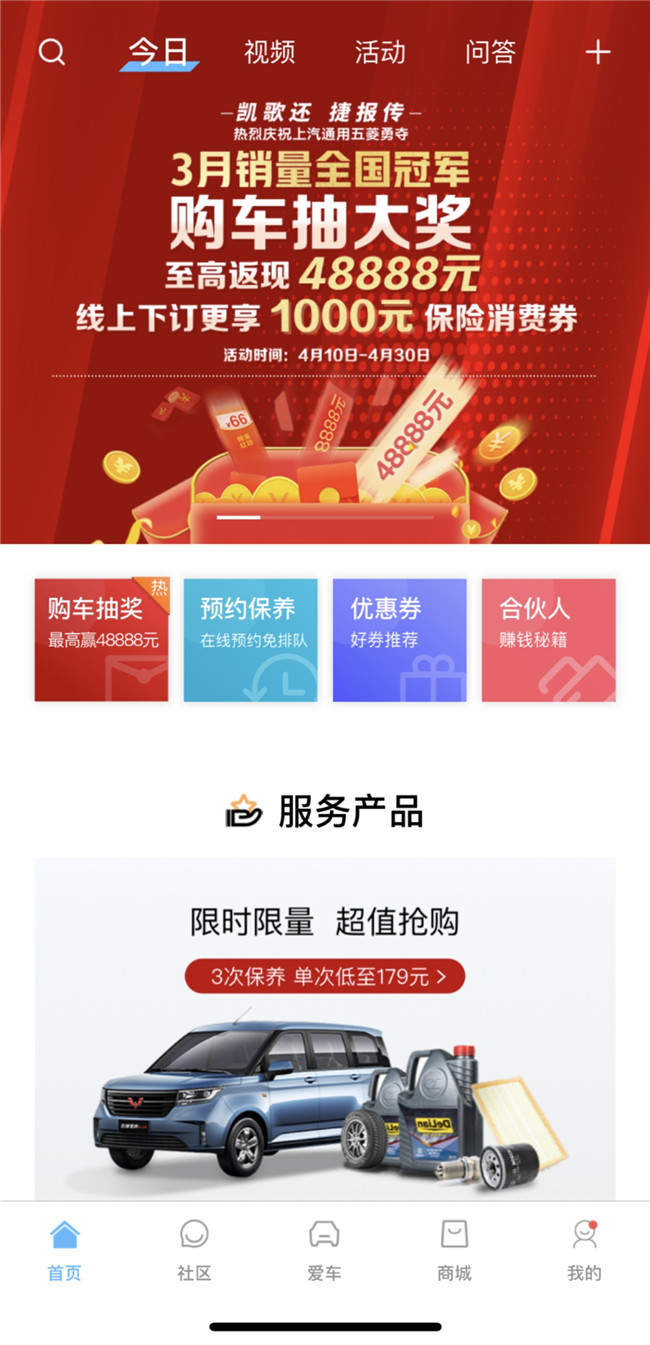Go to the 商城 bottom tab
650x1345 pixels.
point(454,1250)
